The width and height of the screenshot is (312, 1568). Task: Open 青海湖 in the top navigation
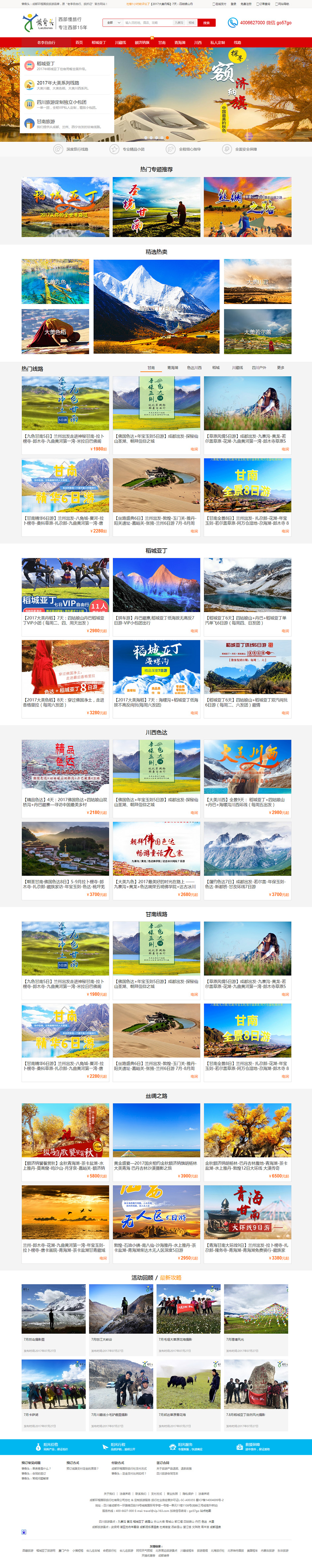[180, 43]
